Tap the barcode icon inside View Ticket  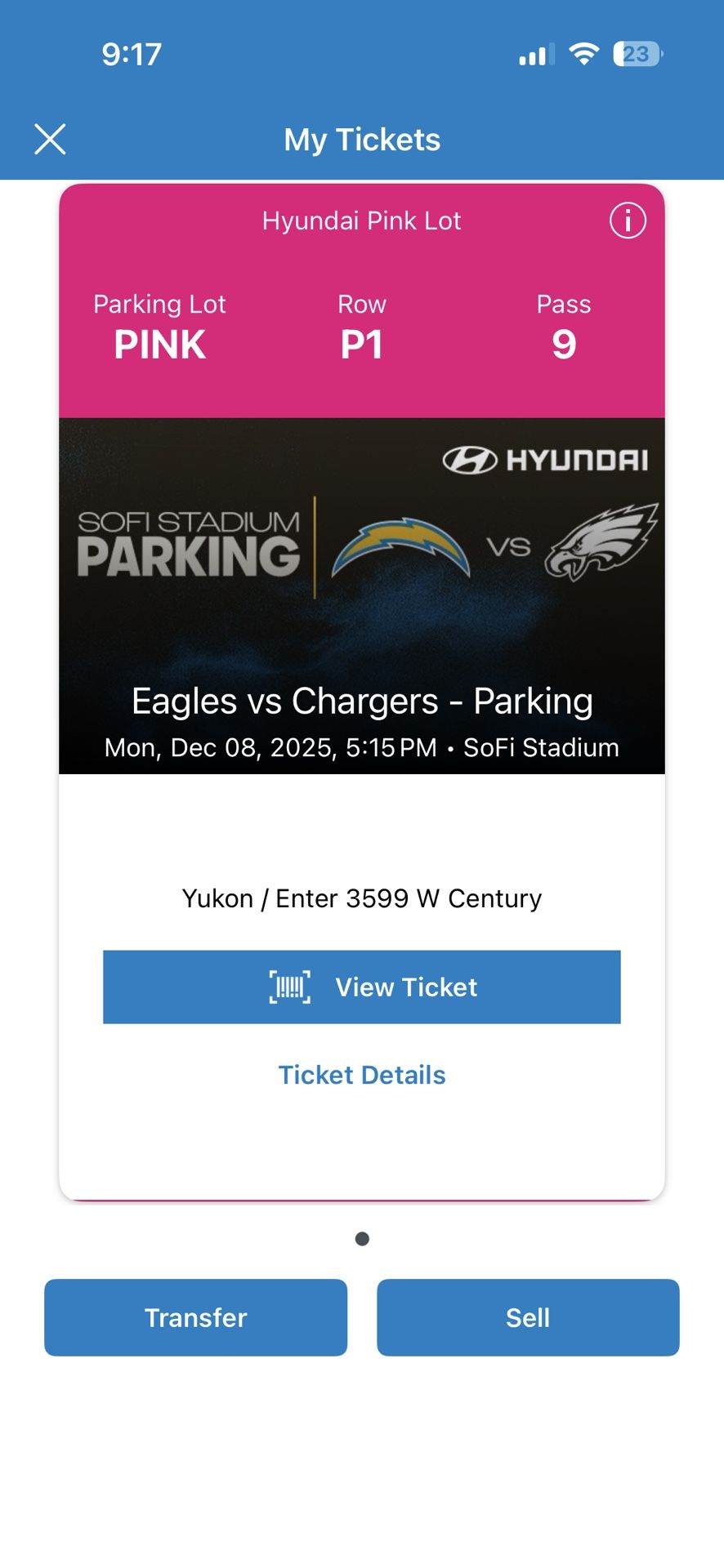(290, 987)
